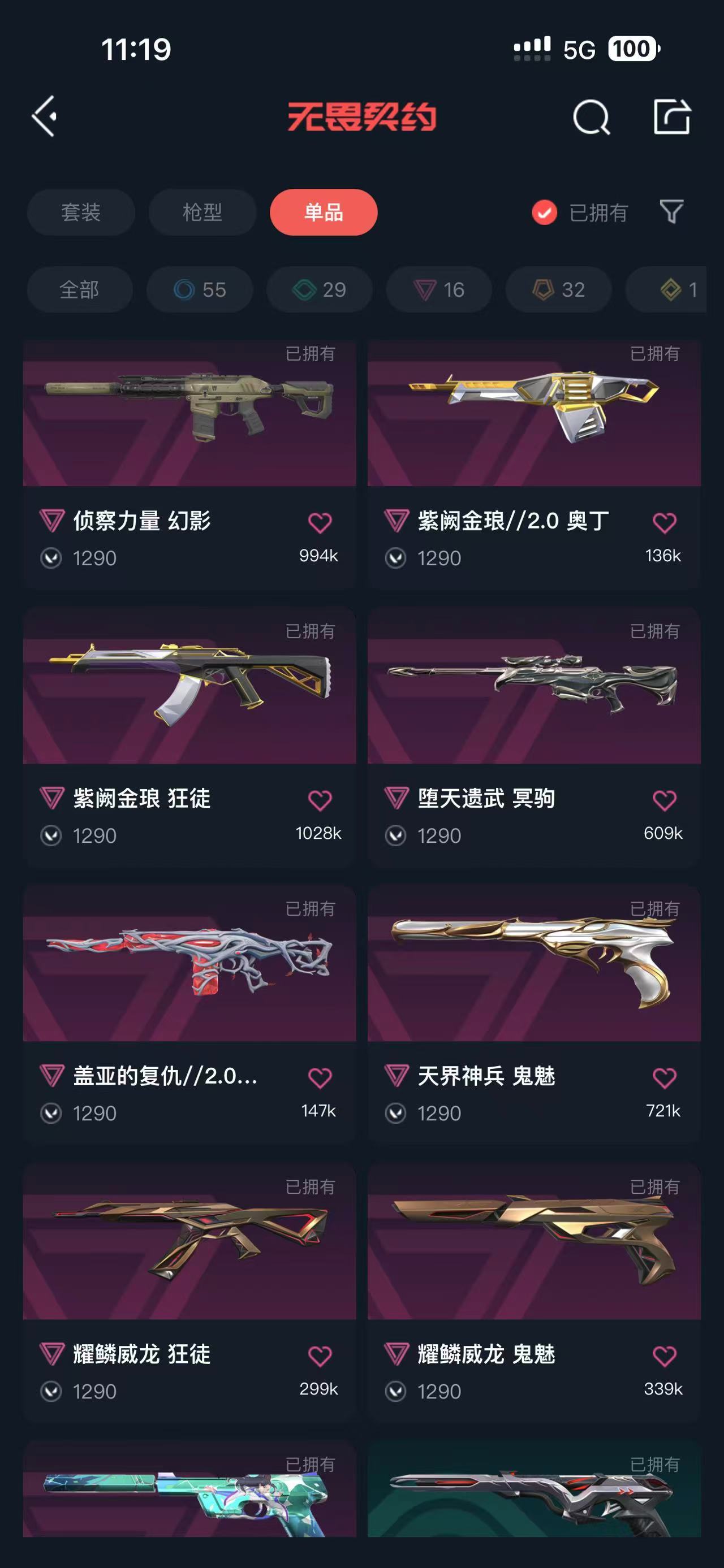Screen dimensions: 724x1568
Task: Filter by the chip showing 29
Action: point(319,290)
